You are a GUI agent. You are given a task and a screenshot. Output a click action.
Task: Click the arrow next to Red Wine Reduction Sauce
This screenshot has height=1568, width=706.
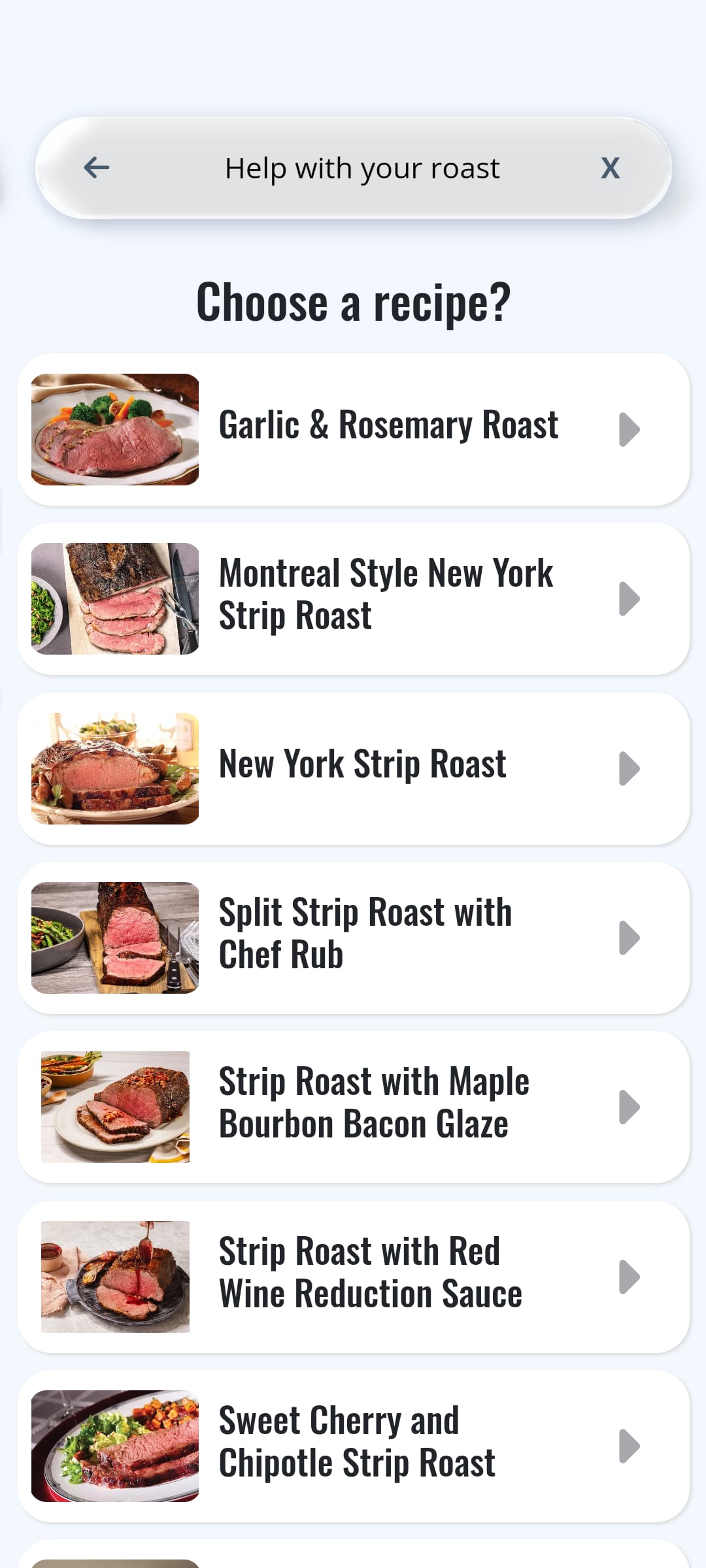coord(630,1277)
